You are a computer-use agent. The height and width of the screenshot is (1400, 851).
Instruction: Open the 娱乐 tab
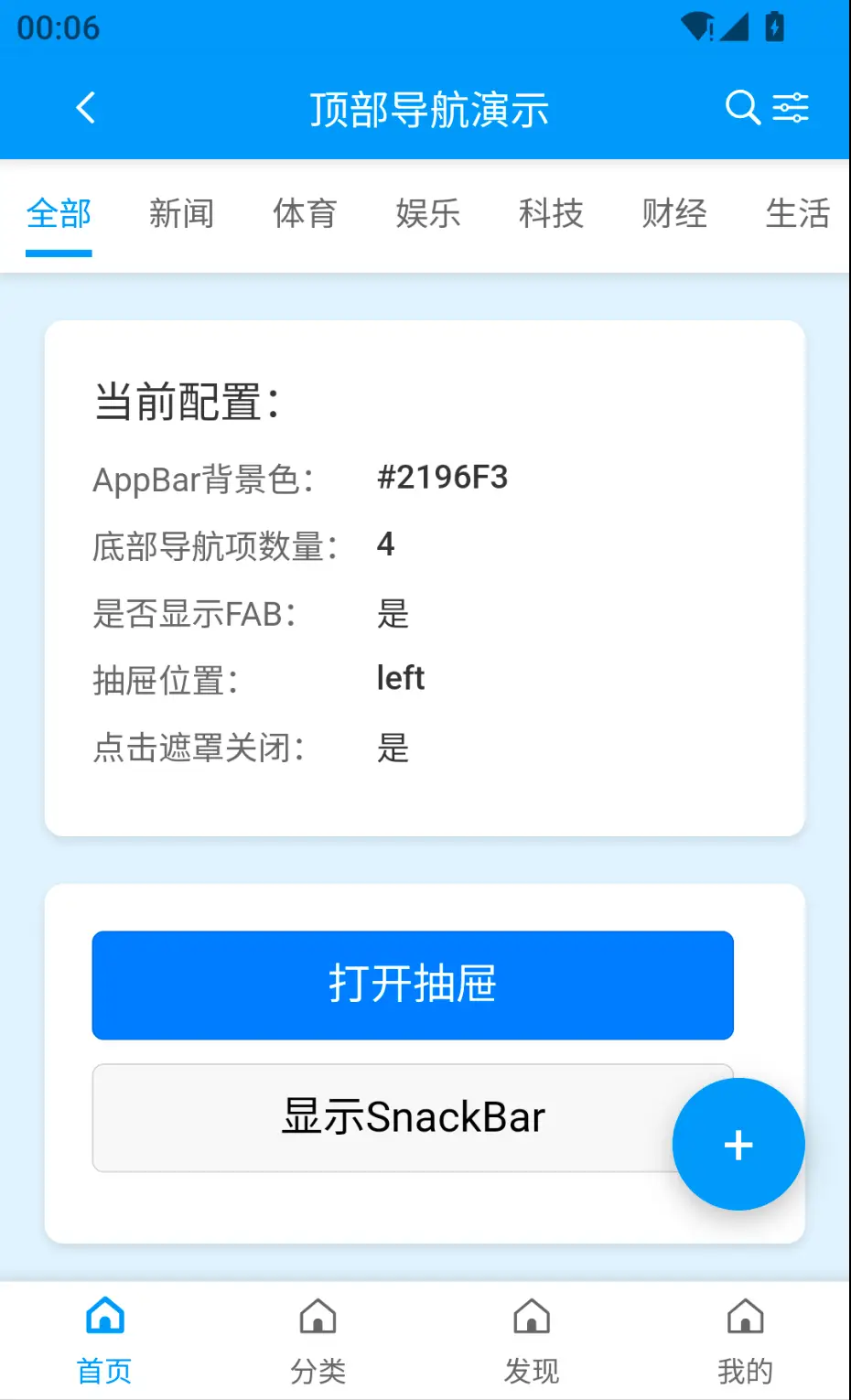tap(427, 214)
